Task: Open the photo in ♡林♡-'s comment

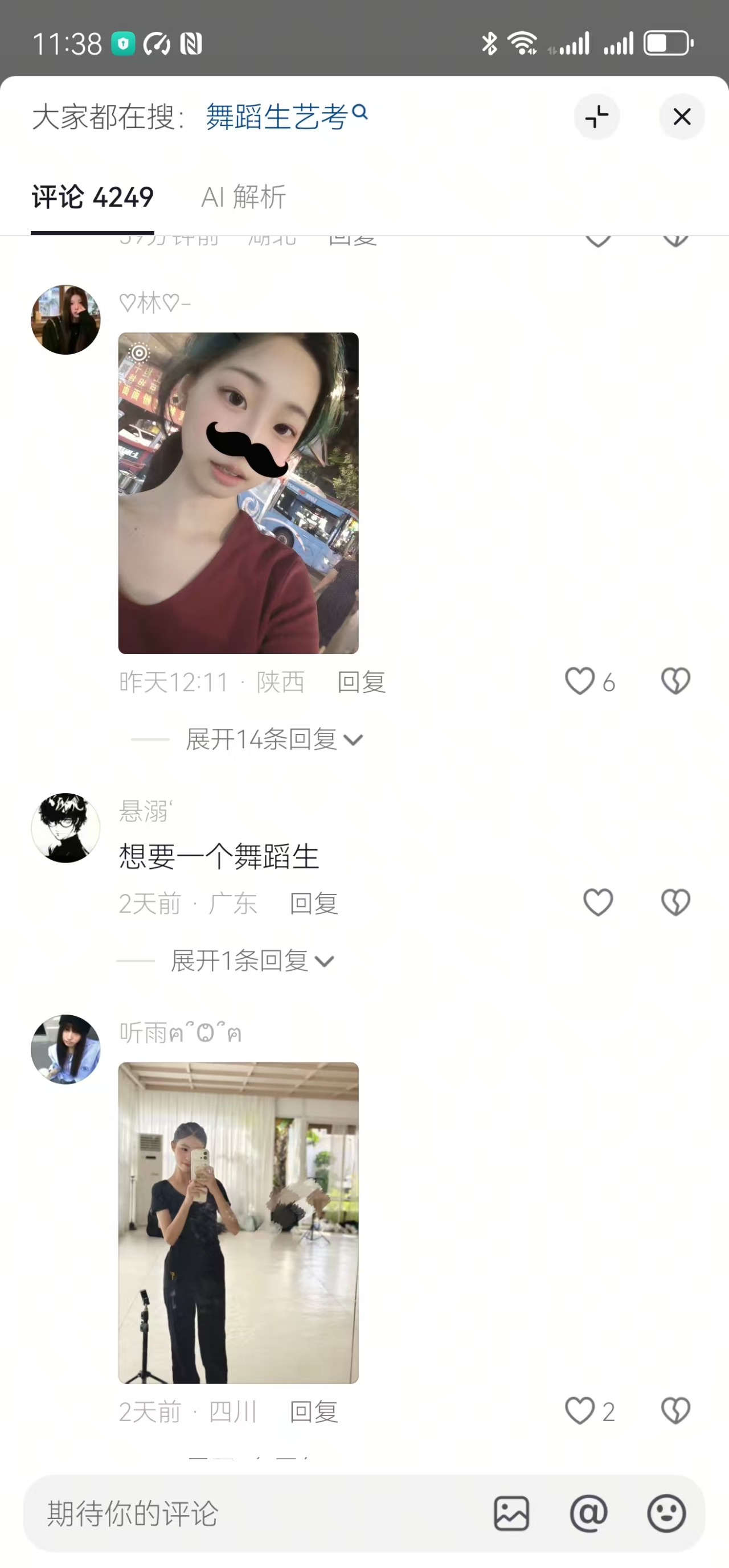Action: tap(238, 493)
